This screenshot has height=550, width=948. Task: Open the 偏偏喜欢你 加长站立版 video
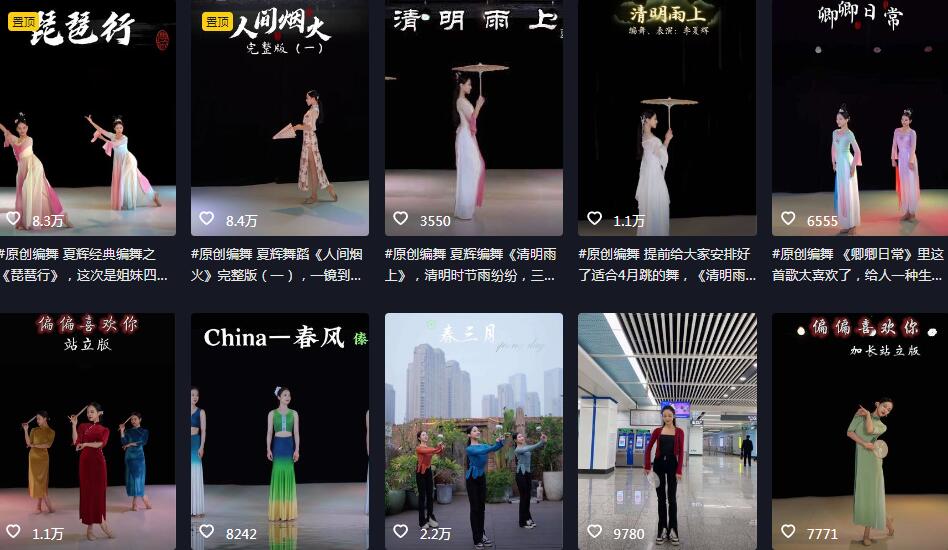(859, 430)
